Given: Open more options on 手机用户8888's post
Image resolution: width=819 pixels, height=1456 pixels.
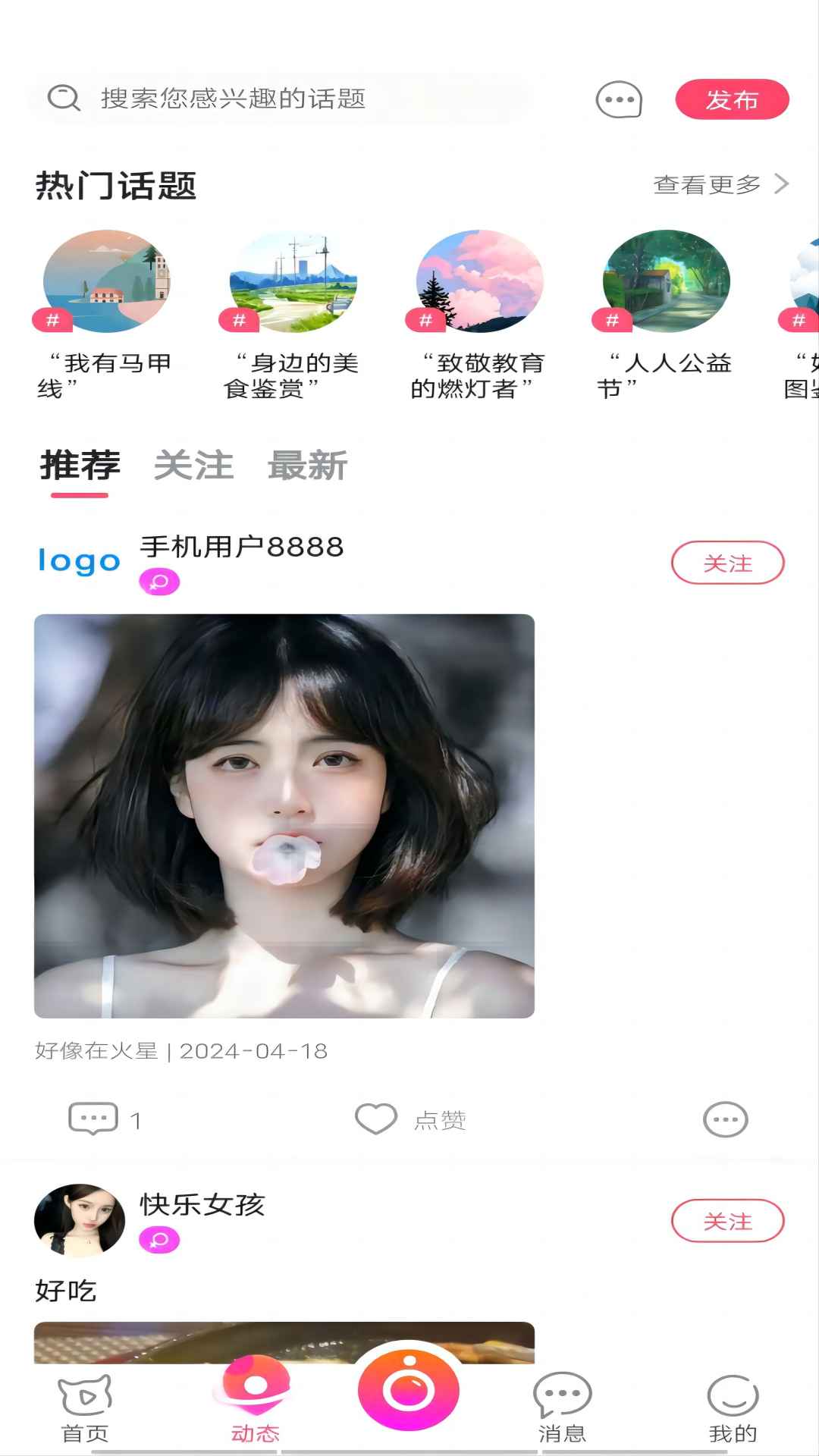Looking at the screenshot, I should click(725, 1119).
